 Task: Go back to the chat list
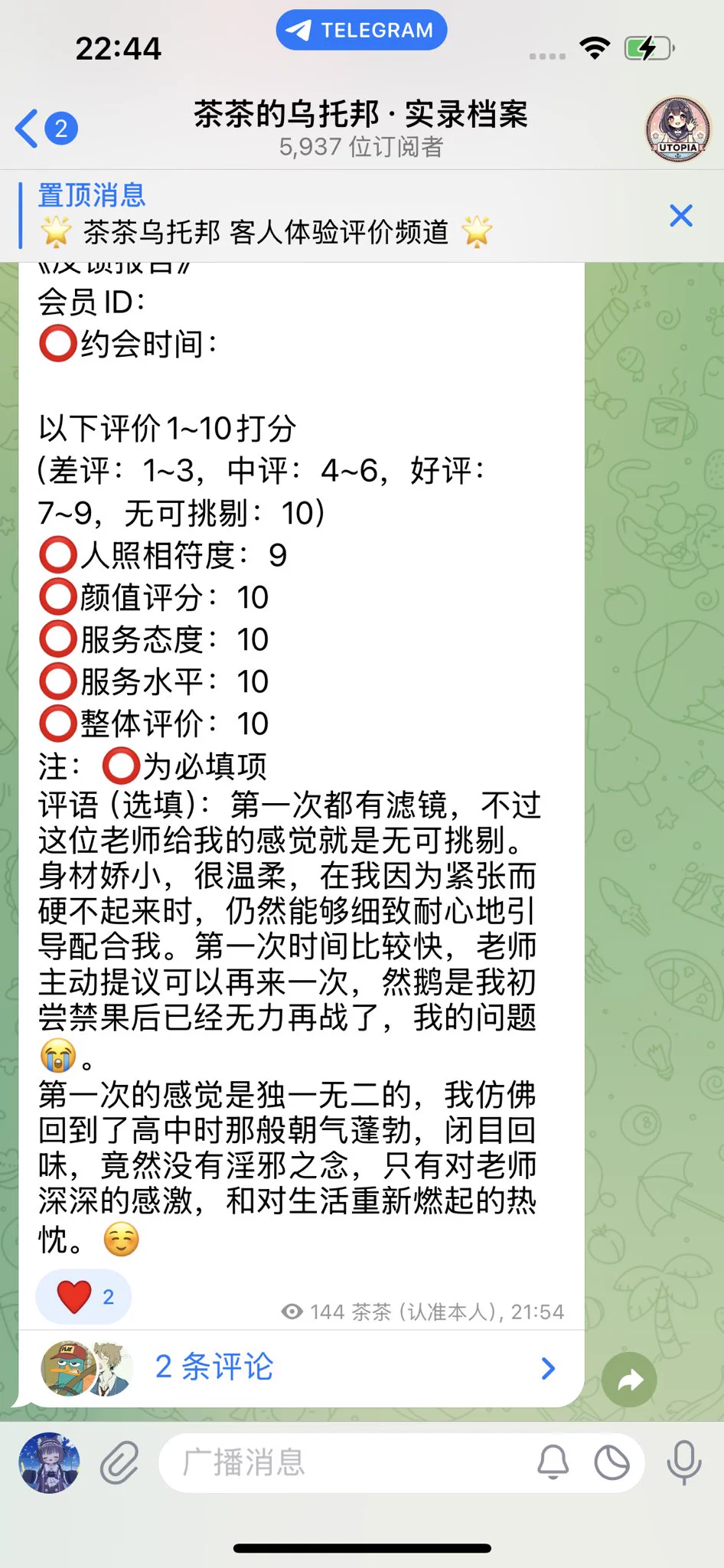pyautogui.click(x=44, y=128)
